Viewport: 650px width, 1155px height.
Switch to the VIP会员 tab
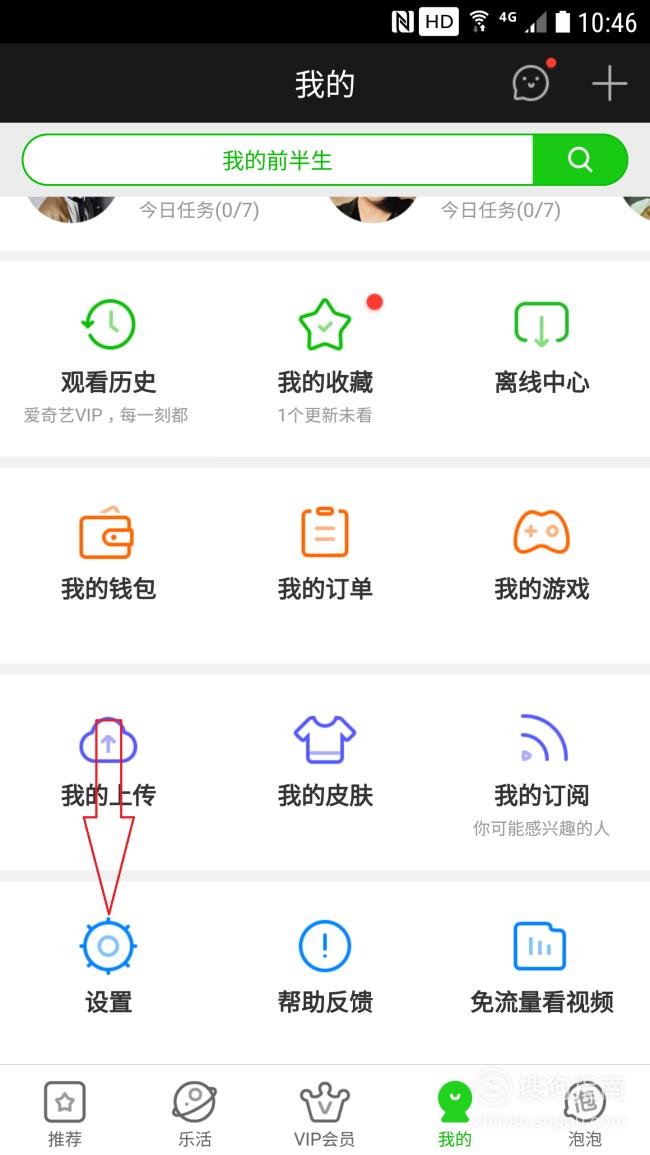click(325, 1114)
